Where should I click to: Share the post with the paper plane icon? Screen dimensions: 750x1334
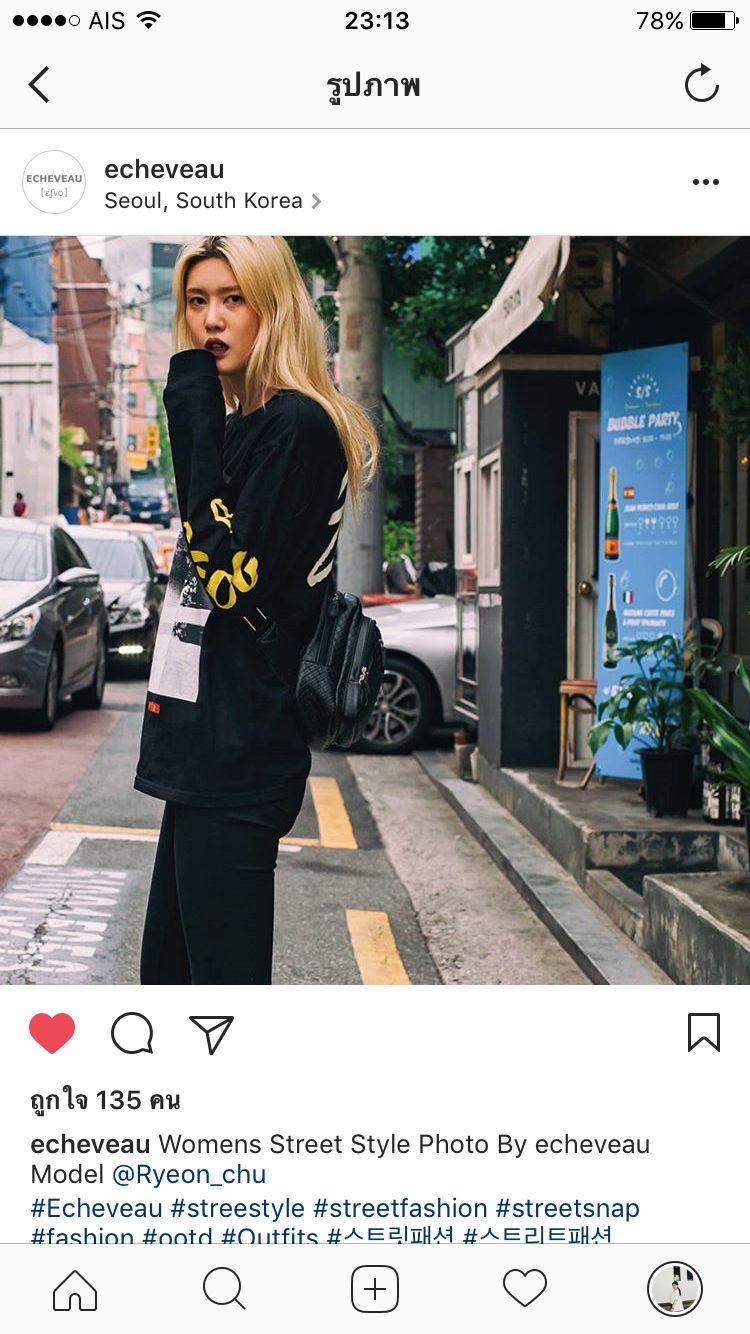point(211,1033)
